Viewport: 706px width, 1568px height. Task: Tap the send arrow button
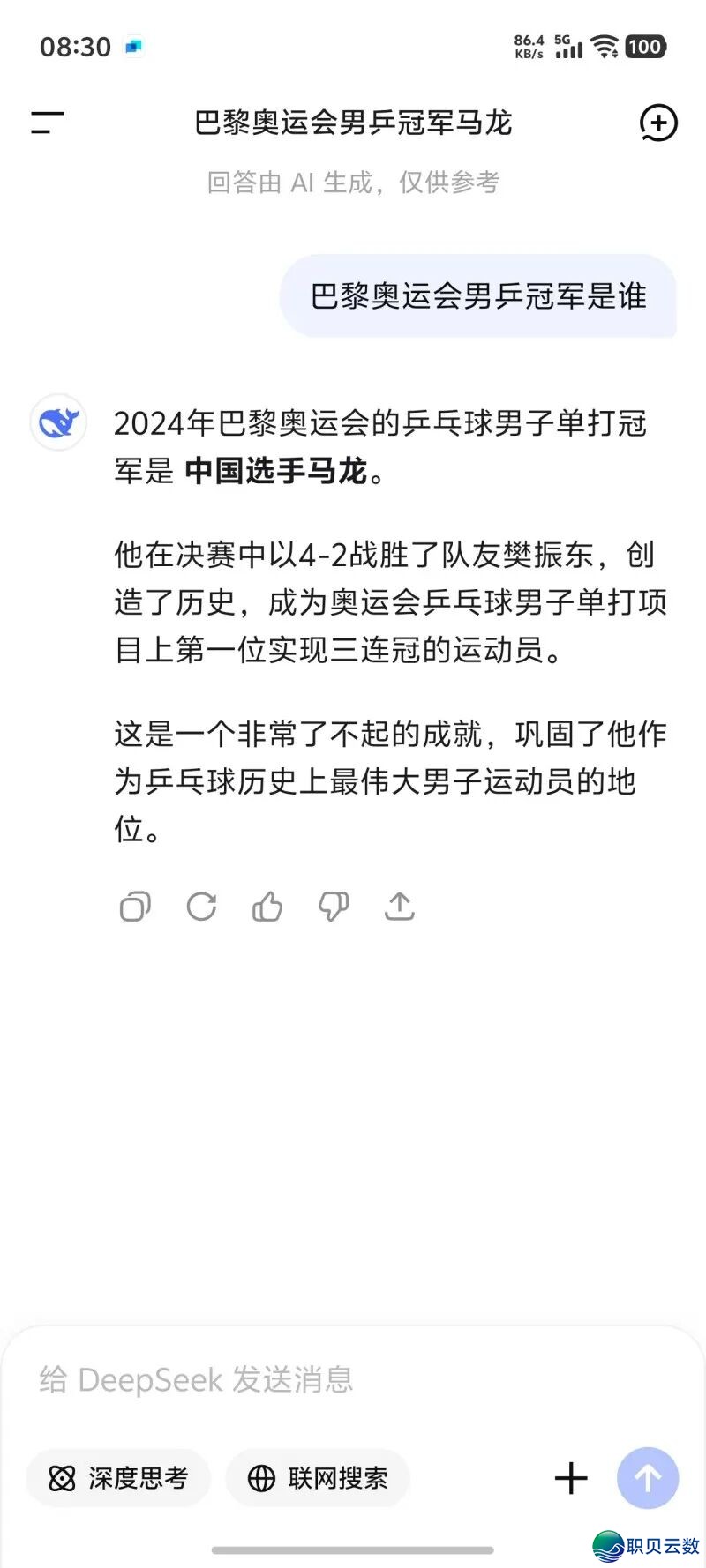pos(646,1477)
